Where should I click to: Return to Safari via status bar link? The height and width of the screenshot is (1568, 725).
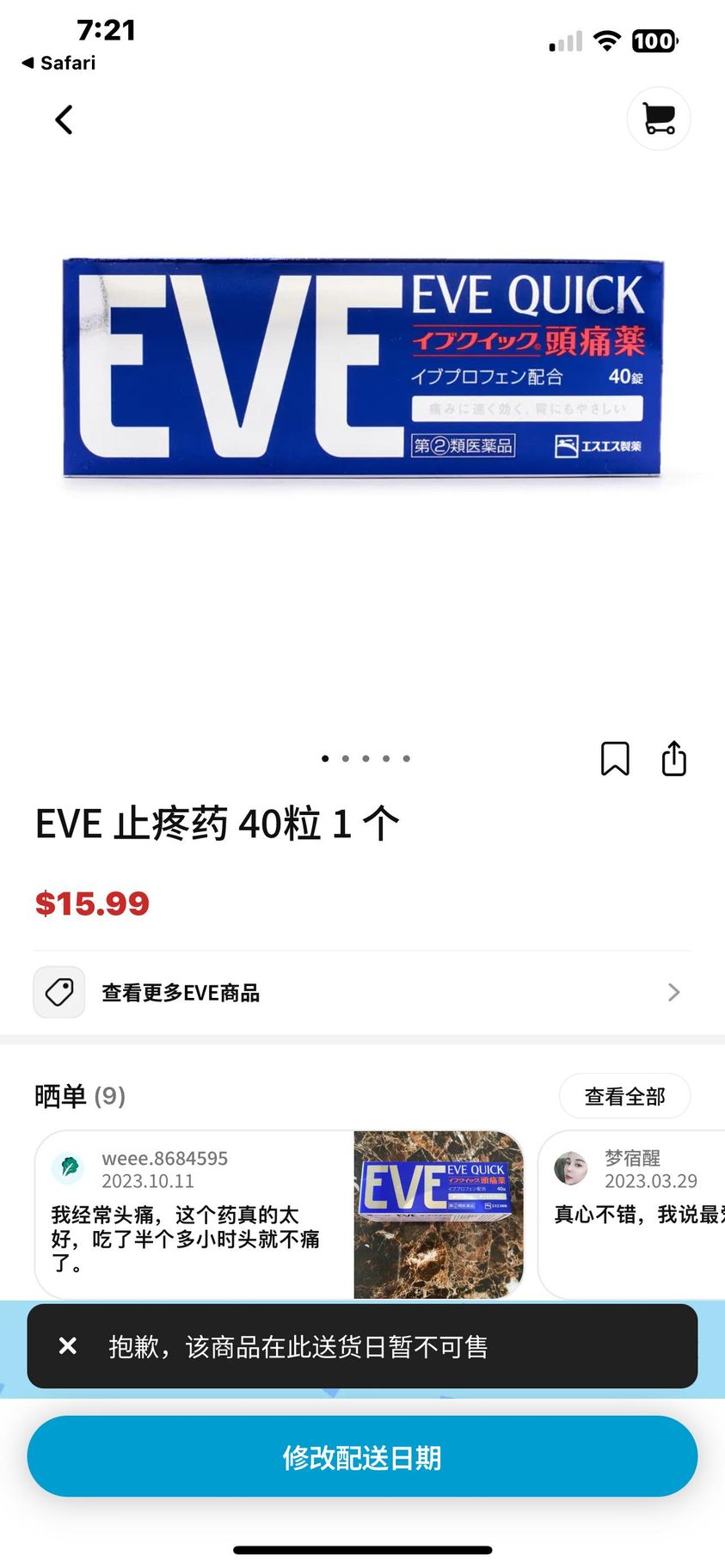coord(58,63)
